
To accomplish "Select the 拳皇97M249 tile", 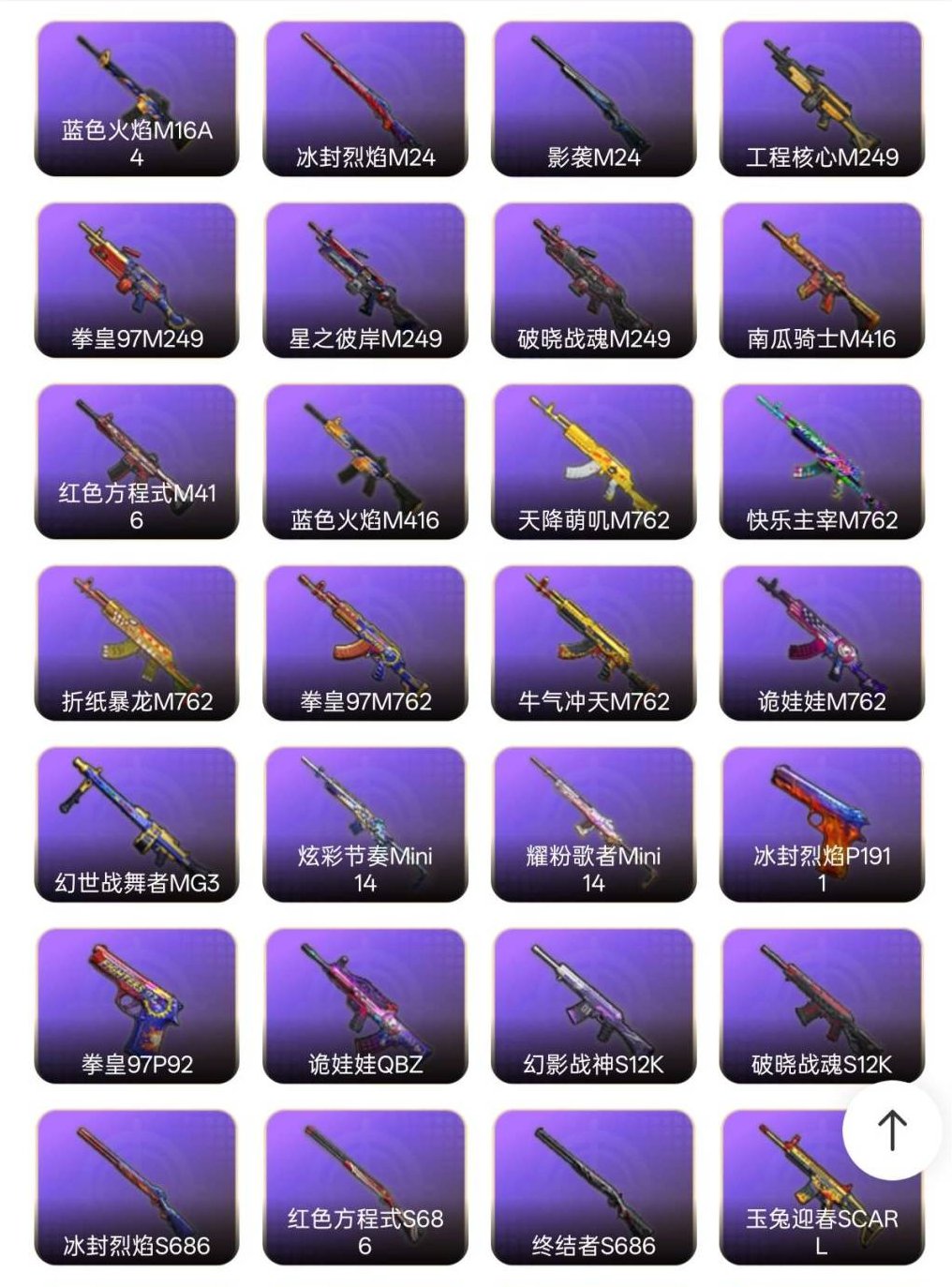I will 137,280.
